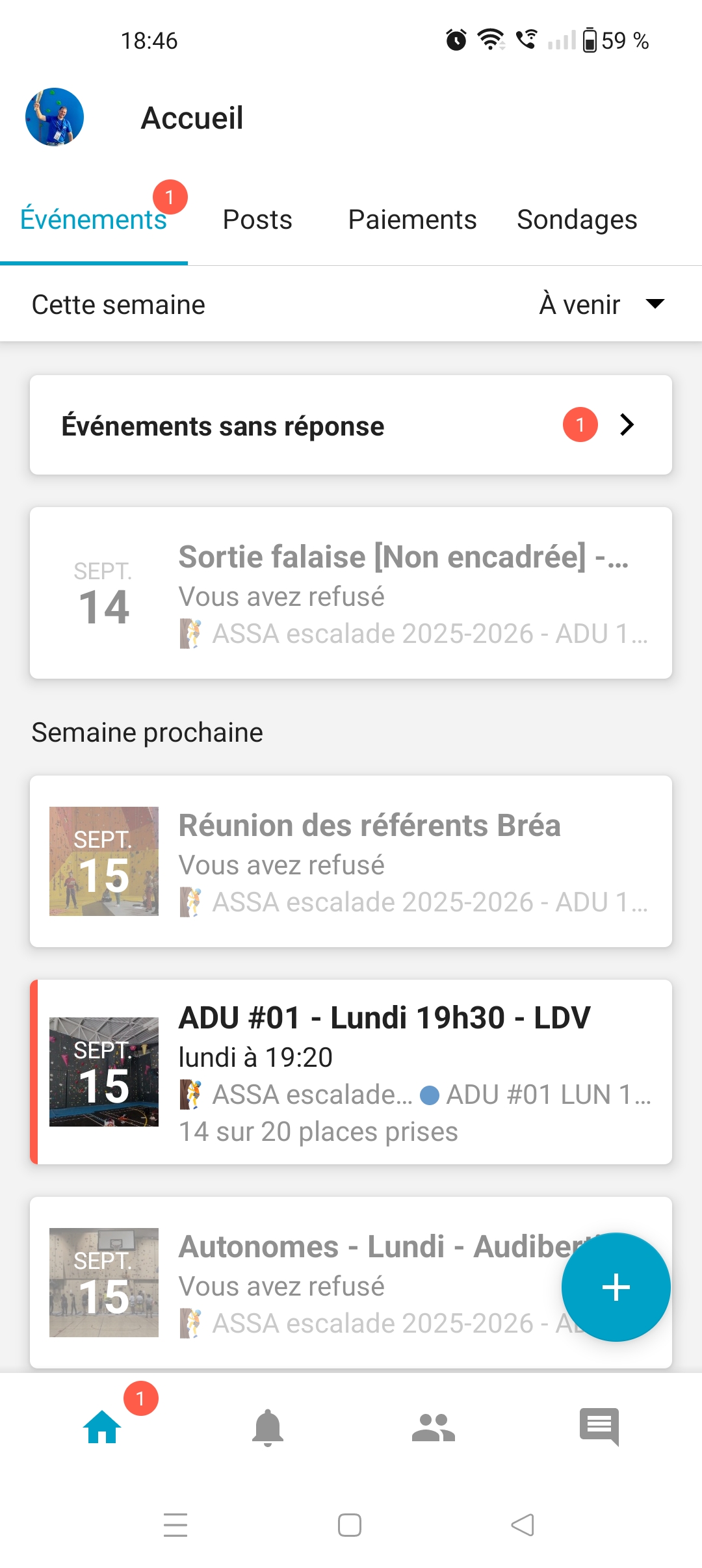Select the Événements tab
This screenshot has width=702, height=1568.
(x=94, y=220)
